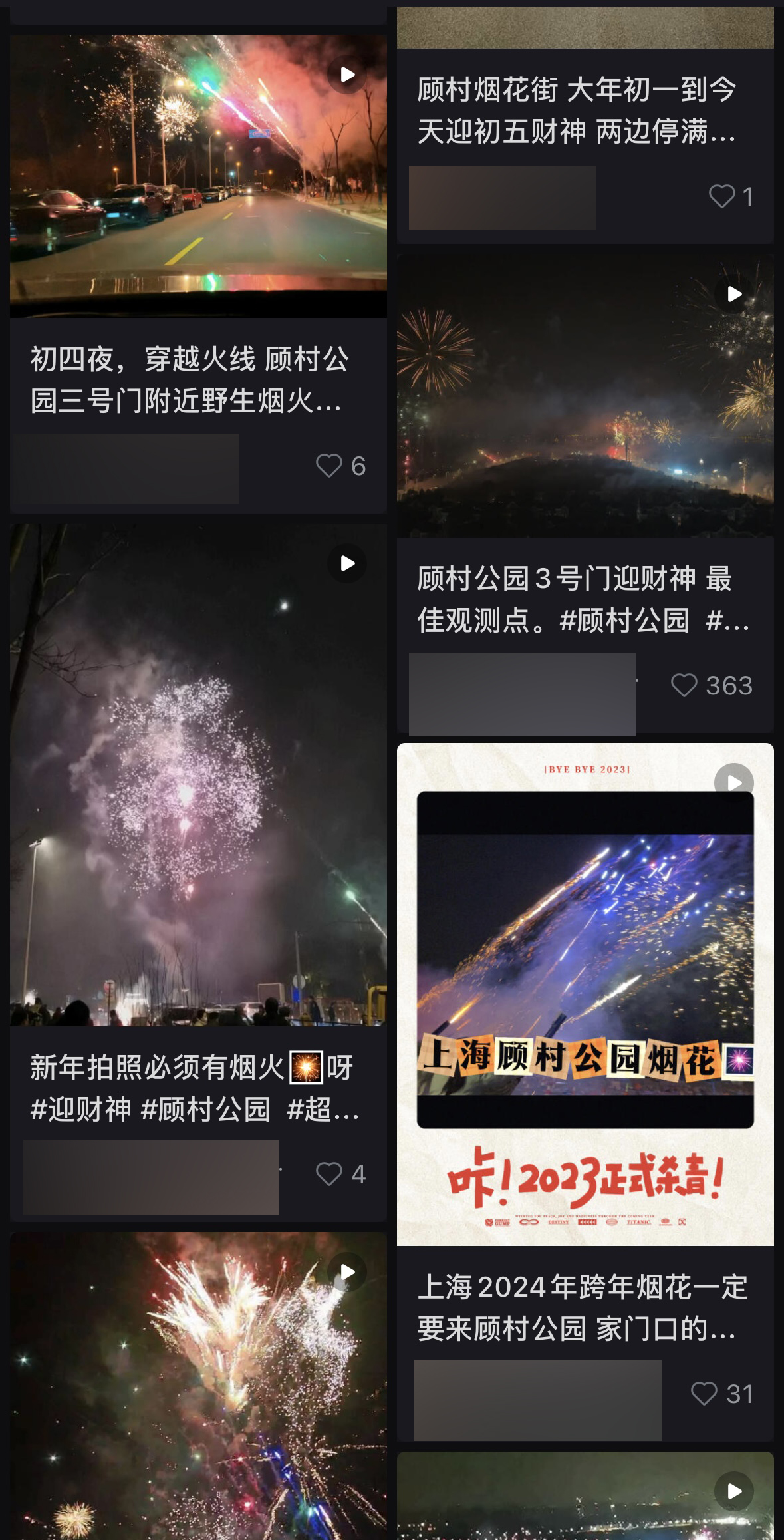Open the 上海2024年跨年烟花 video card
784x1540 pixels.
pos(585,995)
